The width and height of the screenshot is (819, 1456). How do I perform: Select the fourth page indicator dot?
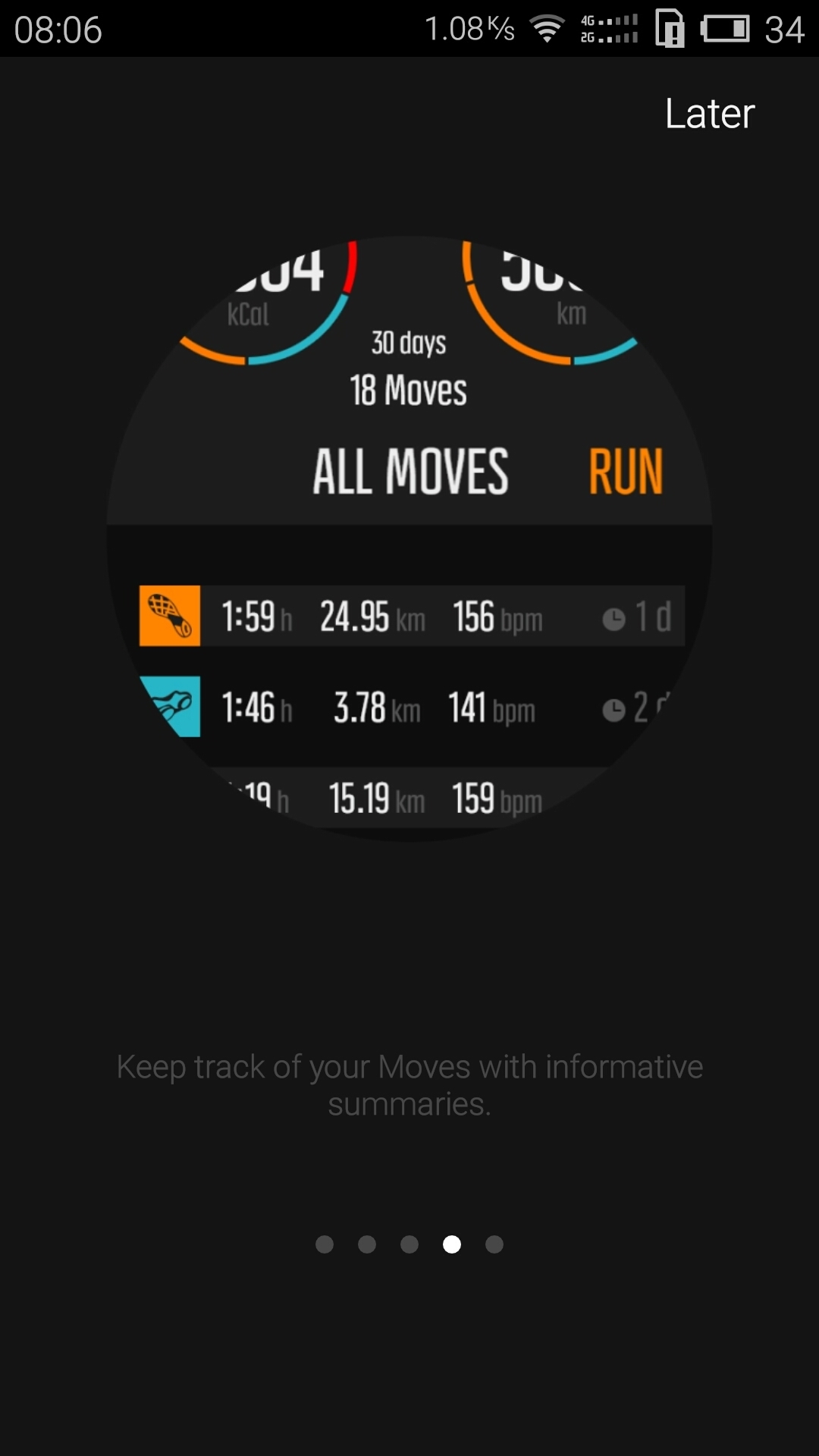[x=452, y=1244]
